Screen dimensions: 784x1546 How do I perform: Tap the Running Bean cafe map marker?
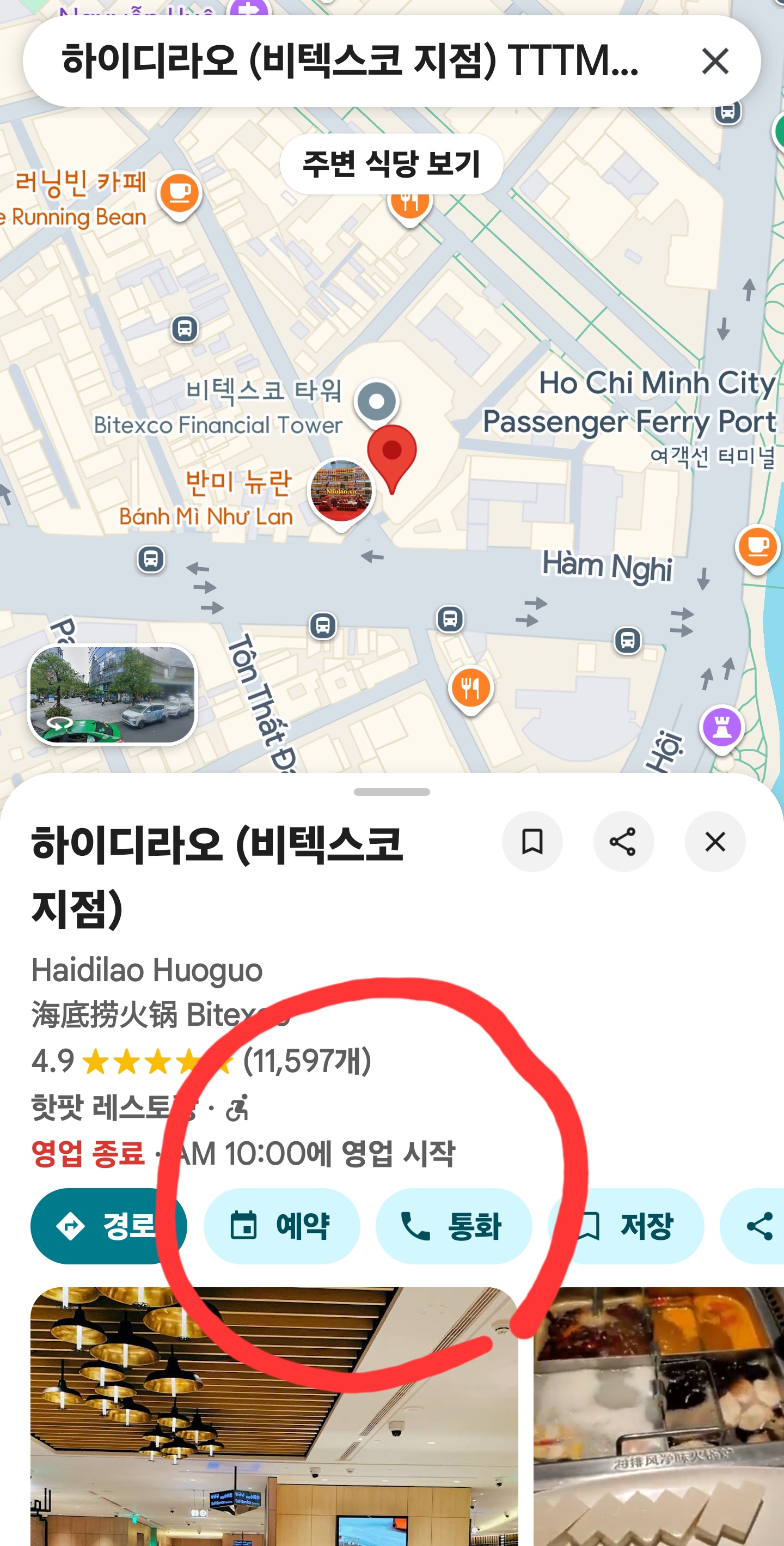point(179,193)
